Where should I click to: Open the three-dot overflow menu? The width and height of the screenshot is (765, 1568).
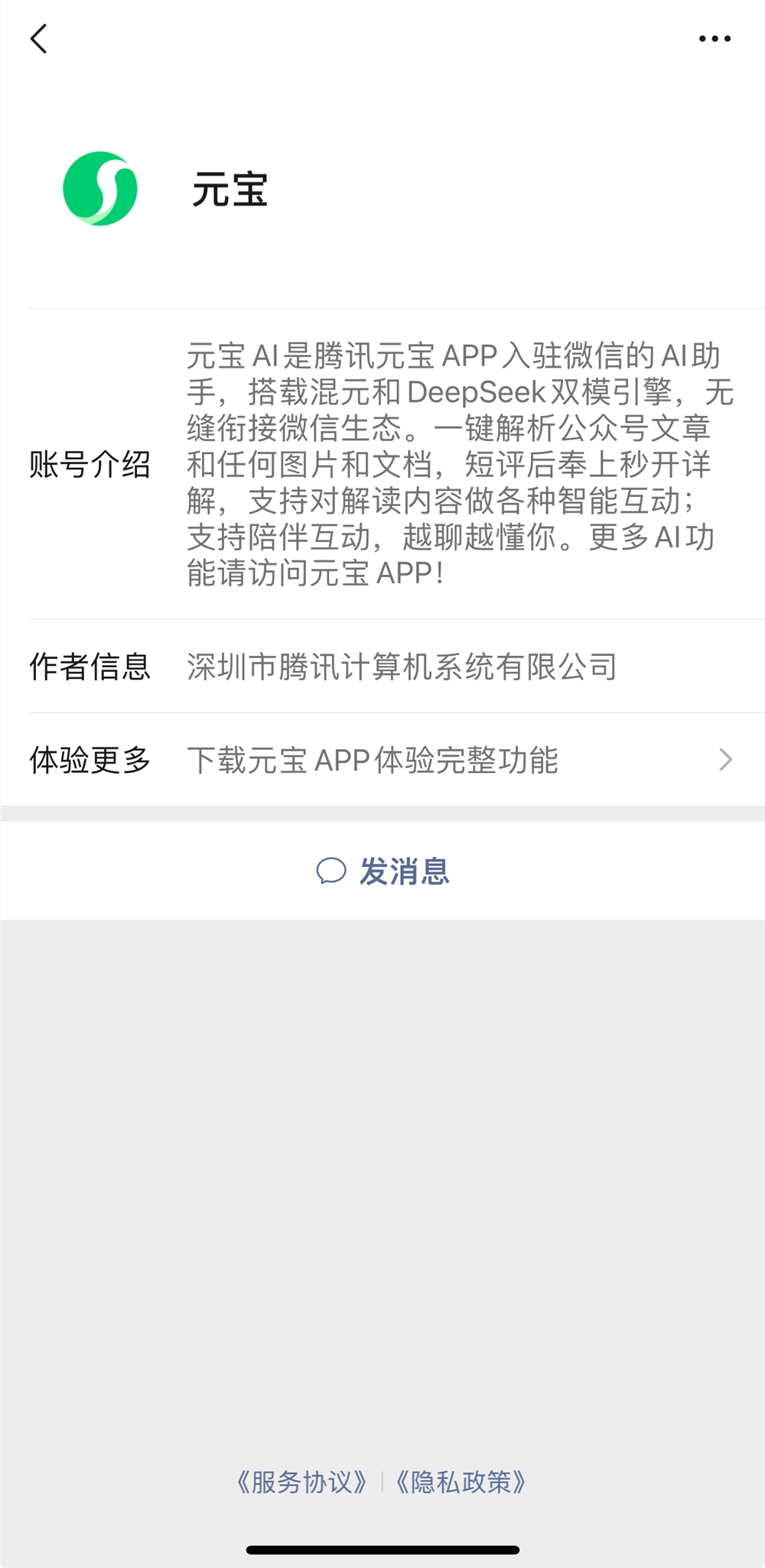click(715, 38)
